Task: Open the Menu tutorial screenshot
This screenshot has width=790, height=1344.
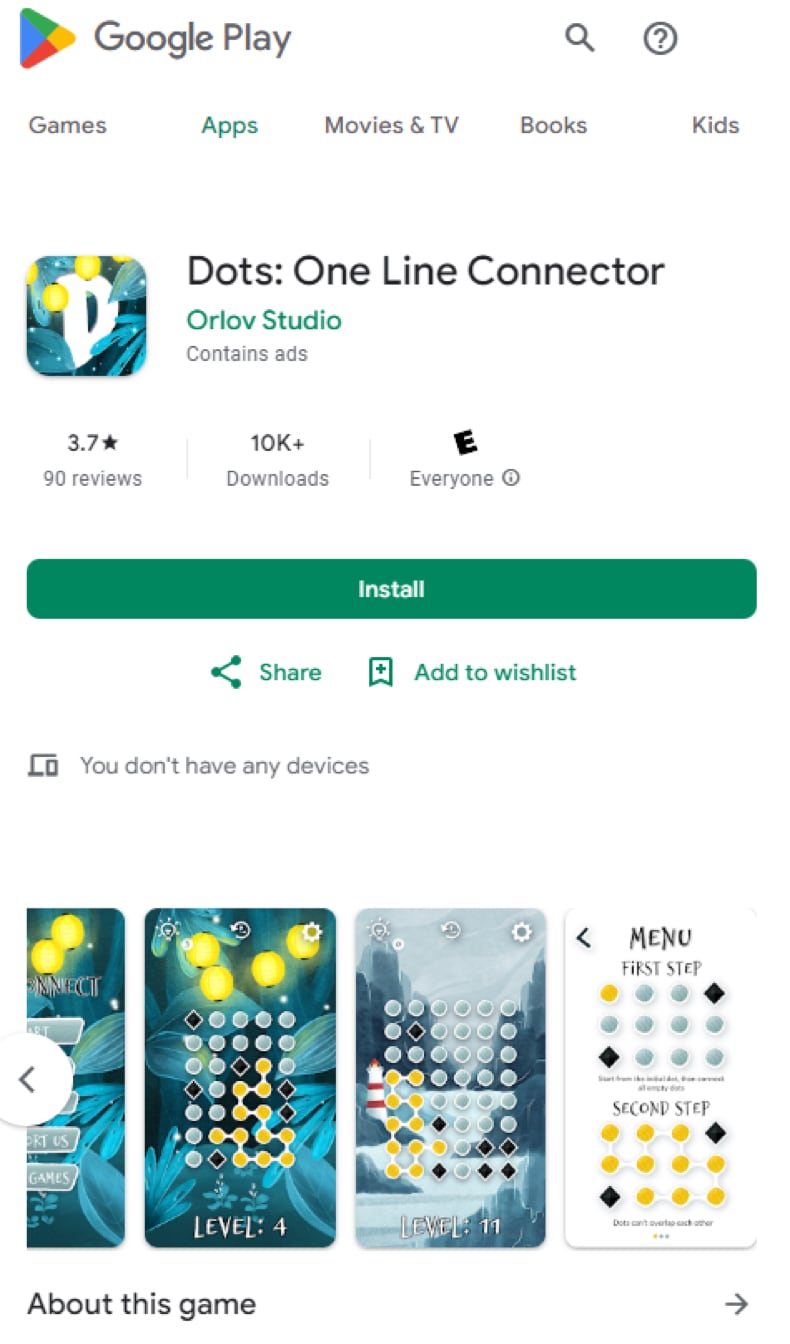Action: tap(660, 1078)
